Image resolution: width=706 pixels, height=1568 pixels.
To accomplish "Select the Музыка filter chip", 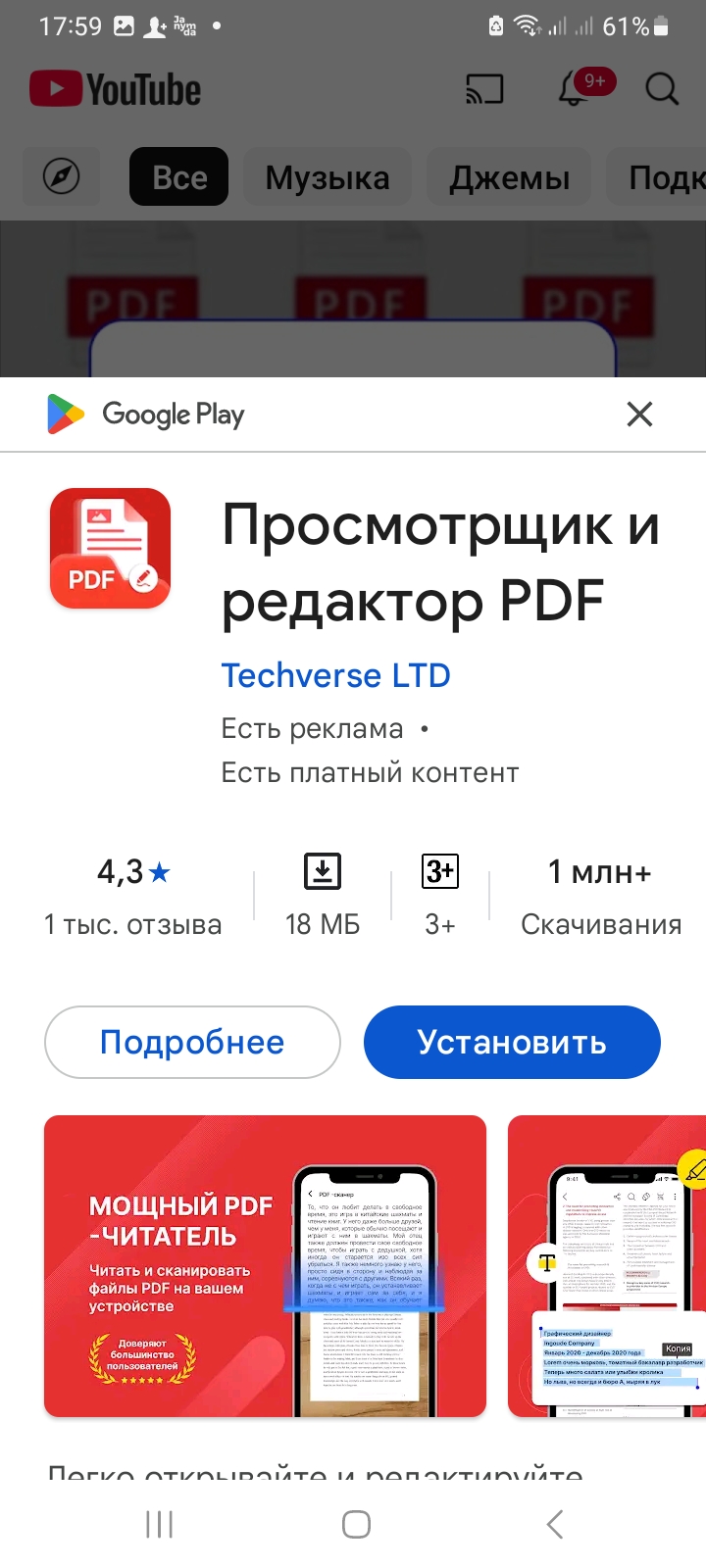I will 328,177.
